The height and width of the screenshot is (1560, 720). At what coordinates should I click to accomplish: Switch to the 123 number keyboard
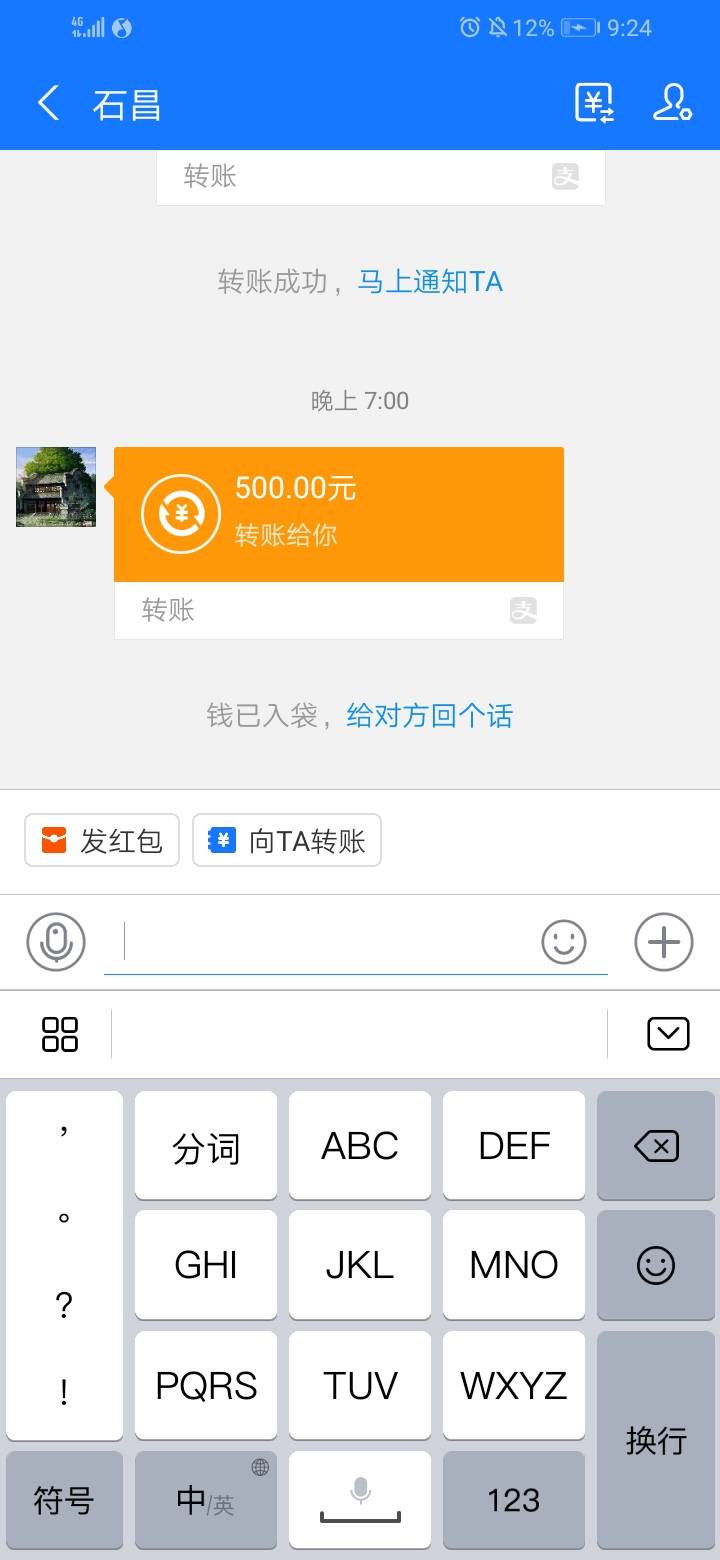(x=513, y=1500)
